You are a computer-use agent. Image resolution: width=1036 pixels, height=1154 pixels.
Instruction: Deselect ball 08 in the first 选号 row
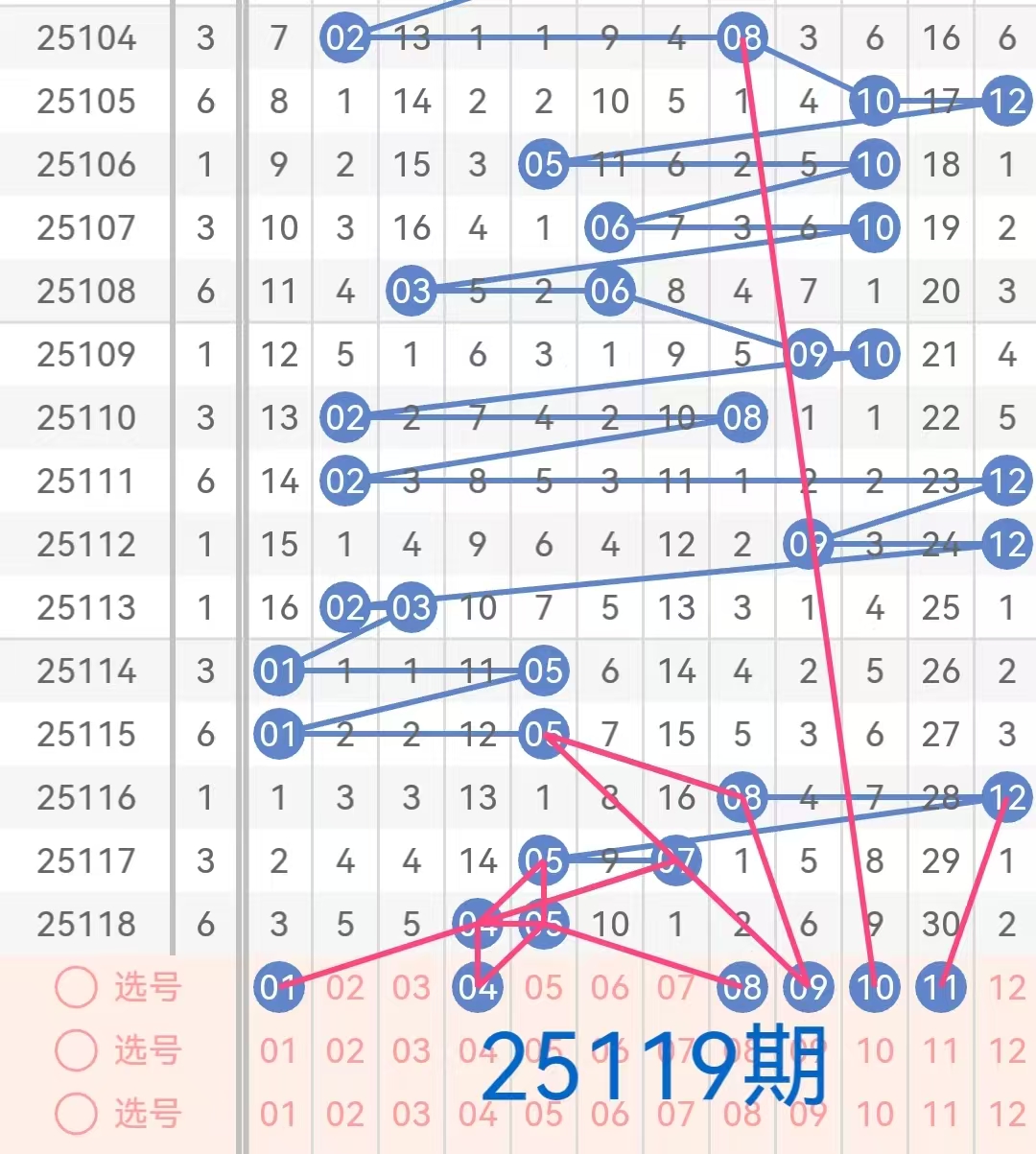pos(742,987)
